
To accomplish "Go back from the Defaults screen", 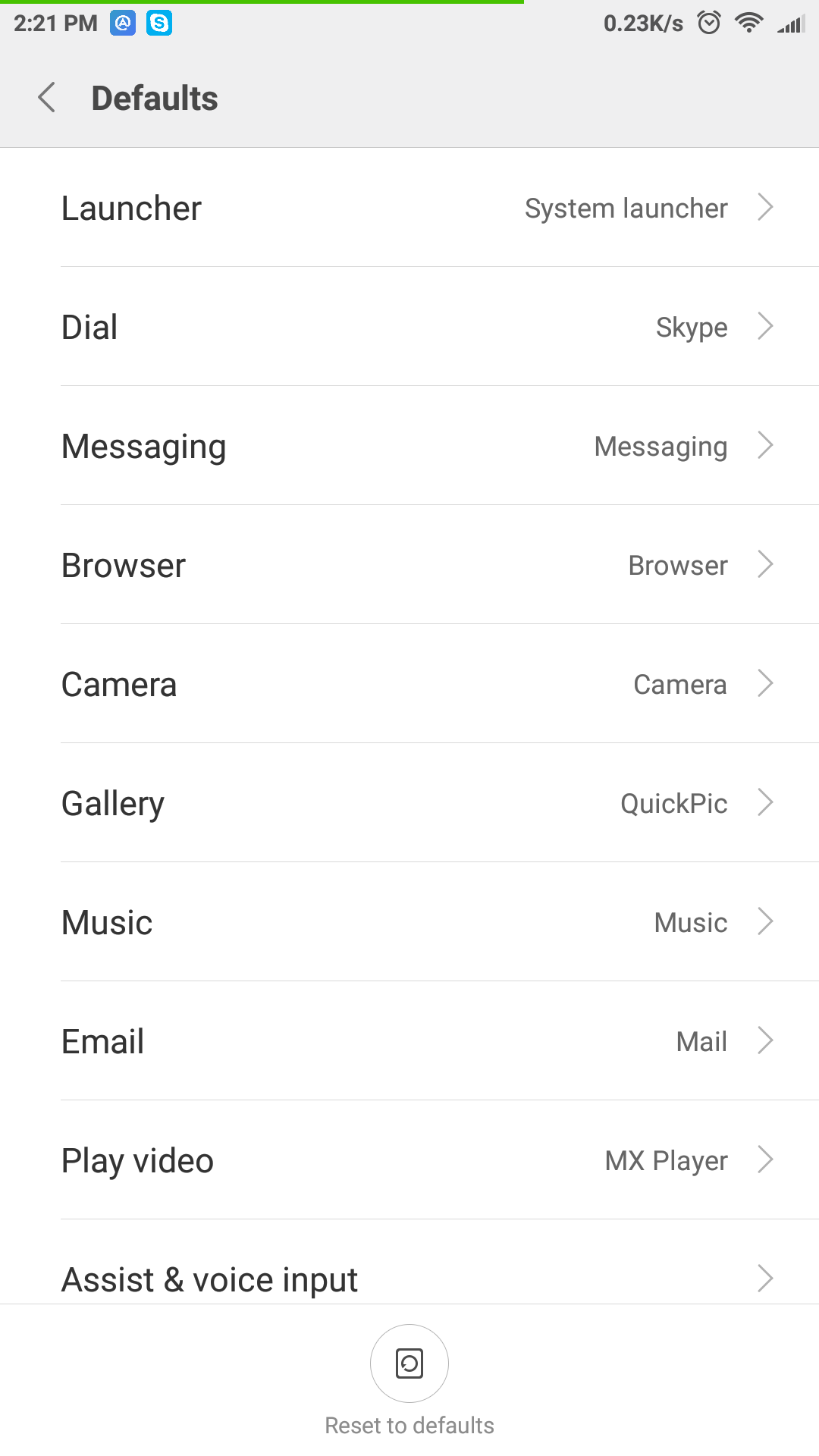I will tap(47, 98).
